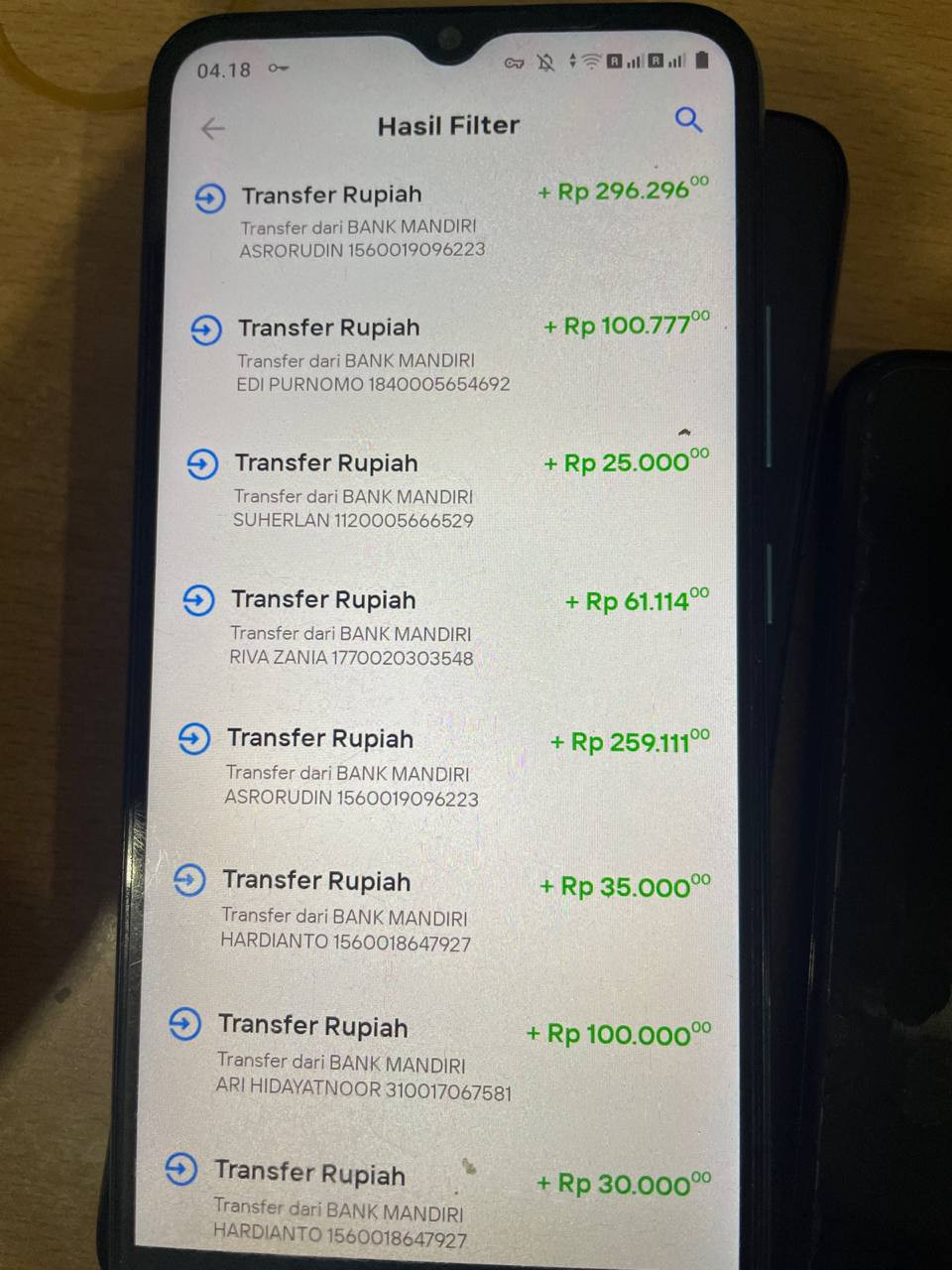This screenshot has height=1270, width=952.
Task: Open ASRORUDIN transfer of Rp 296.296
Action: point(446,220)
